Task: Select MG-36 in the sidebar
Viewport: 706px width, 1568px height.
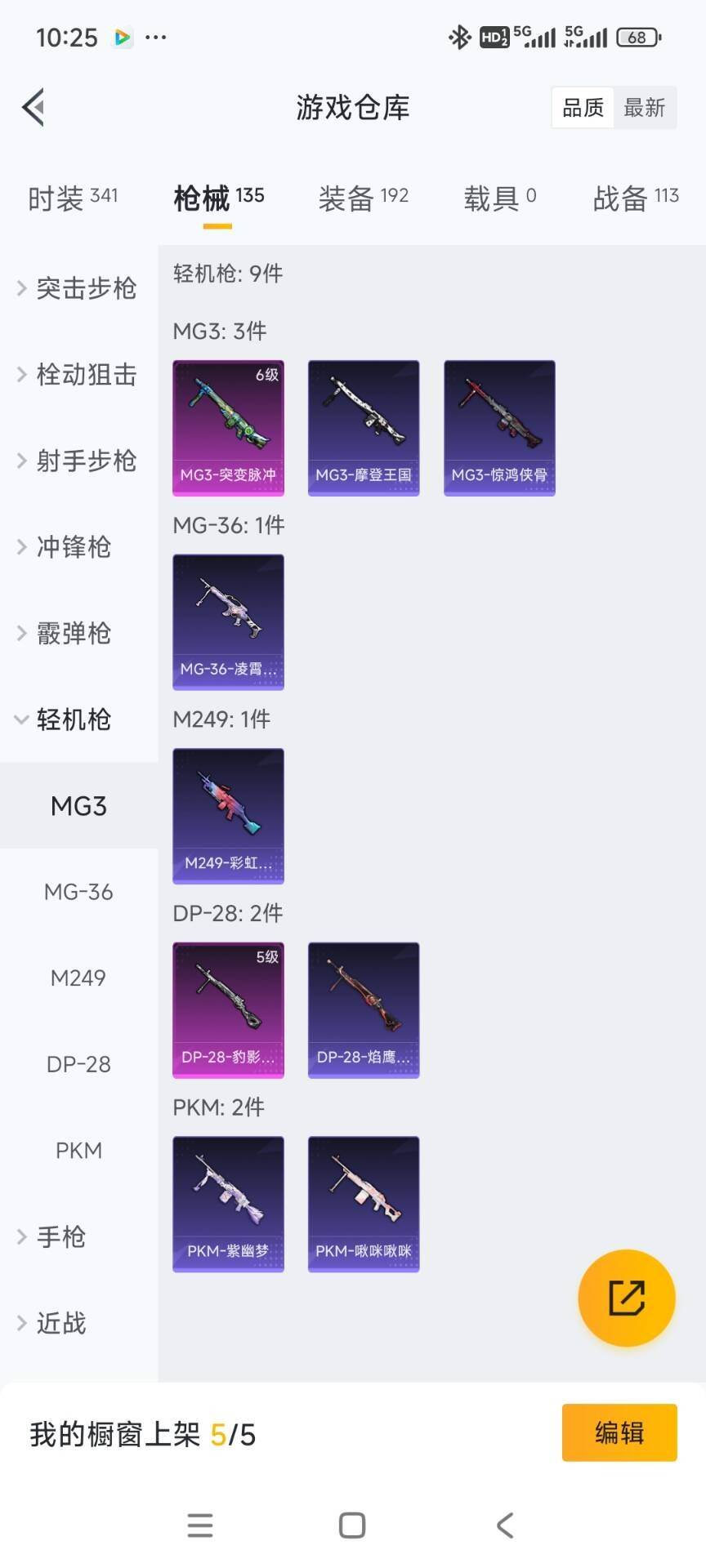Action: [x=78, y=892]
